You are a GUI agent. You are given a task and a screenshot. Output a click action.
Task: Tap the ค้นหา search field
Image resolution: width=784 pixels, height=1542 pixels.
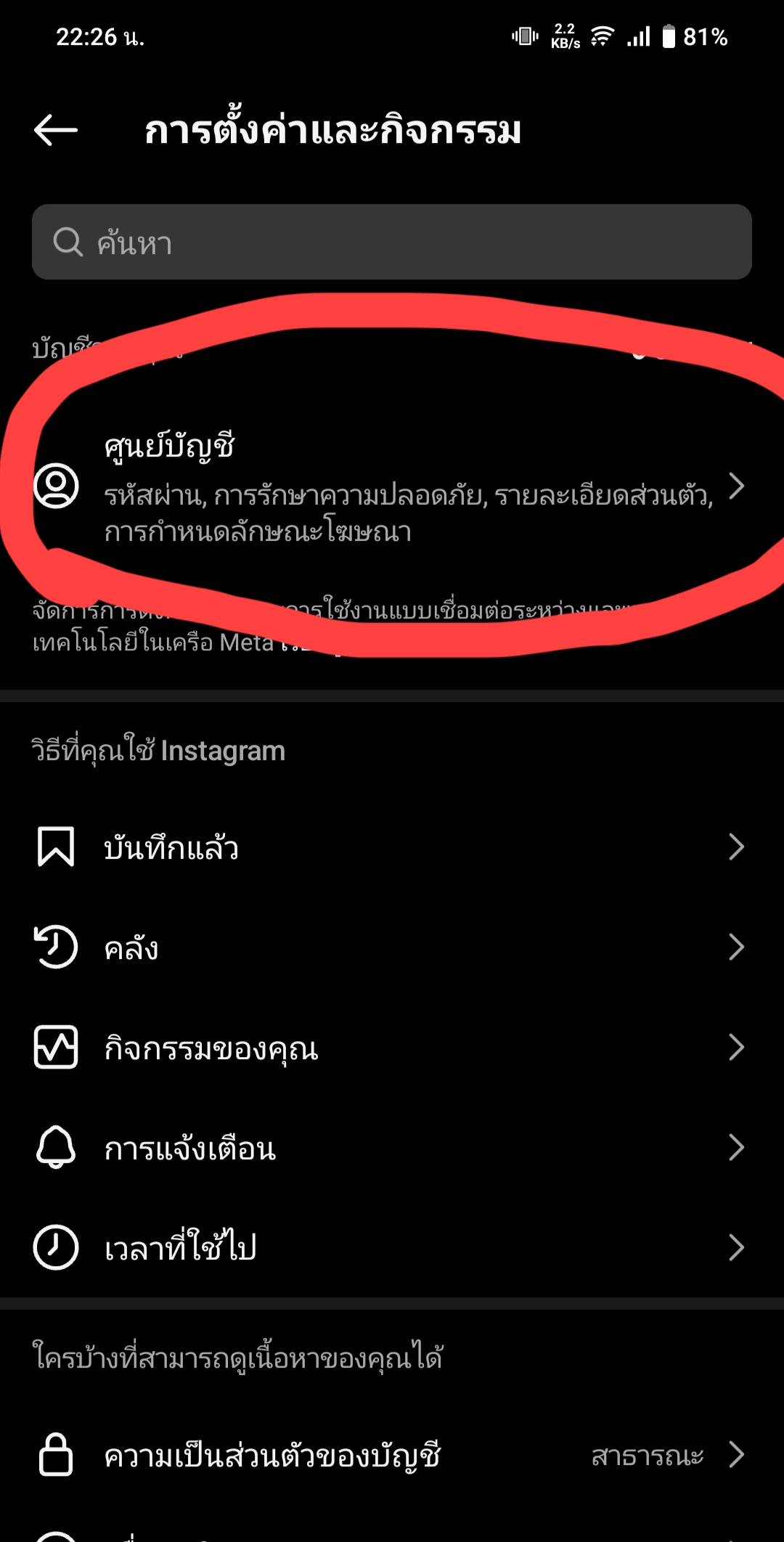pos(392,242)
